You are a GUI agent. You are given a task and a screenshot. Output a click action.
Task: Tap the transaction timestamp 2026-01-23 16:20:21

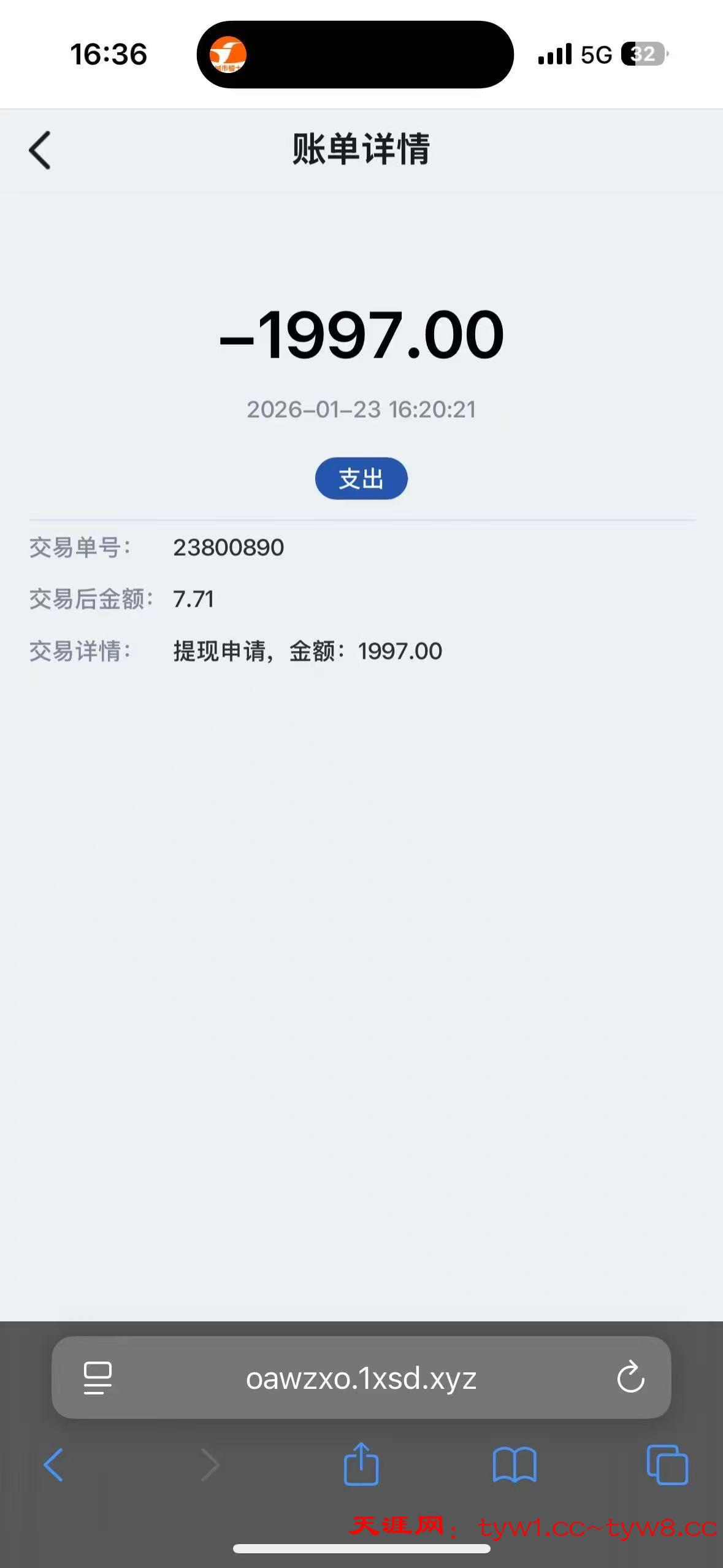(x=361, y=410)
